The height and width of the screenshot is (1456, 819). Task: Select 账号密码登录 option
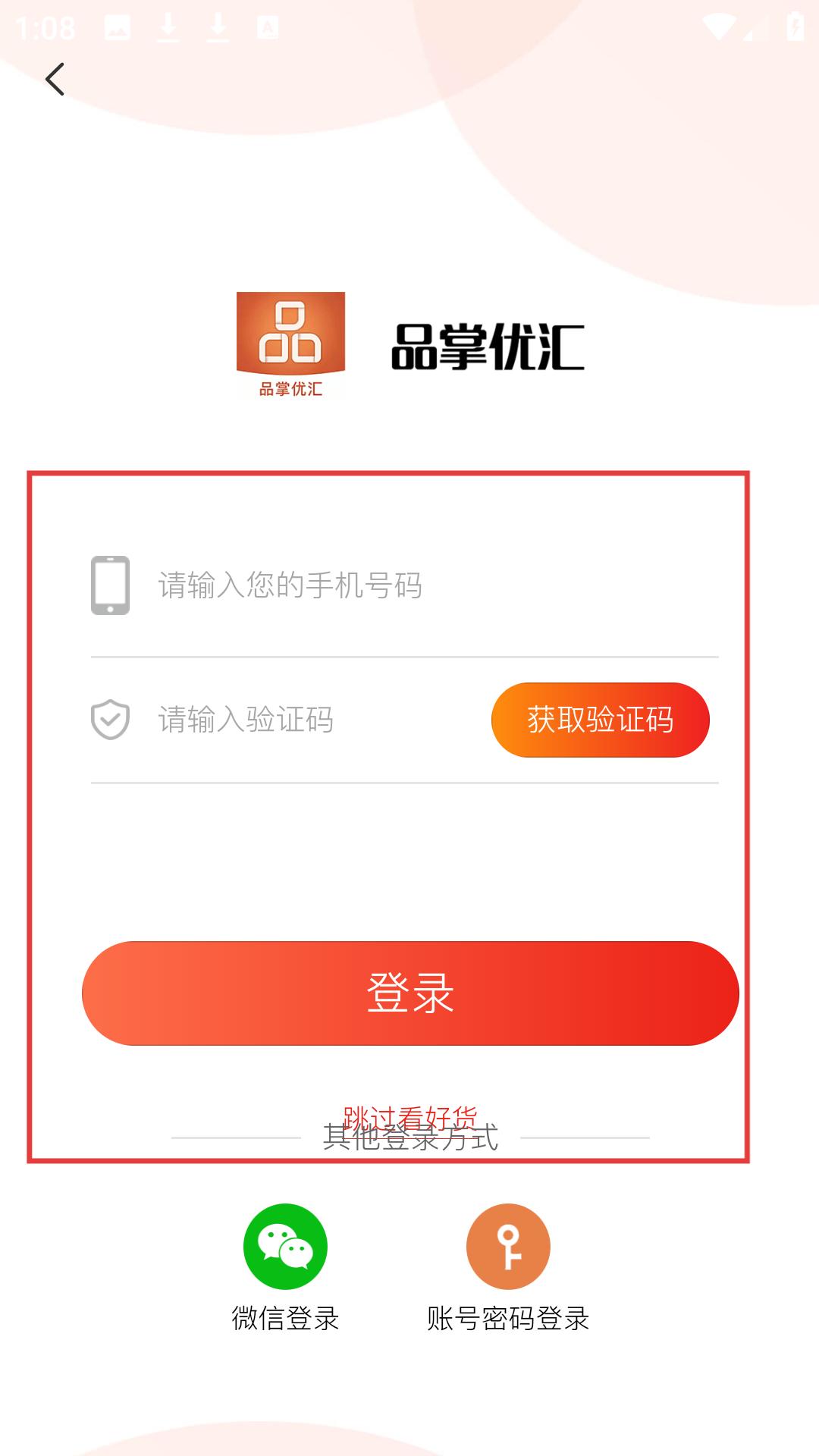[x=508, y=1268]
